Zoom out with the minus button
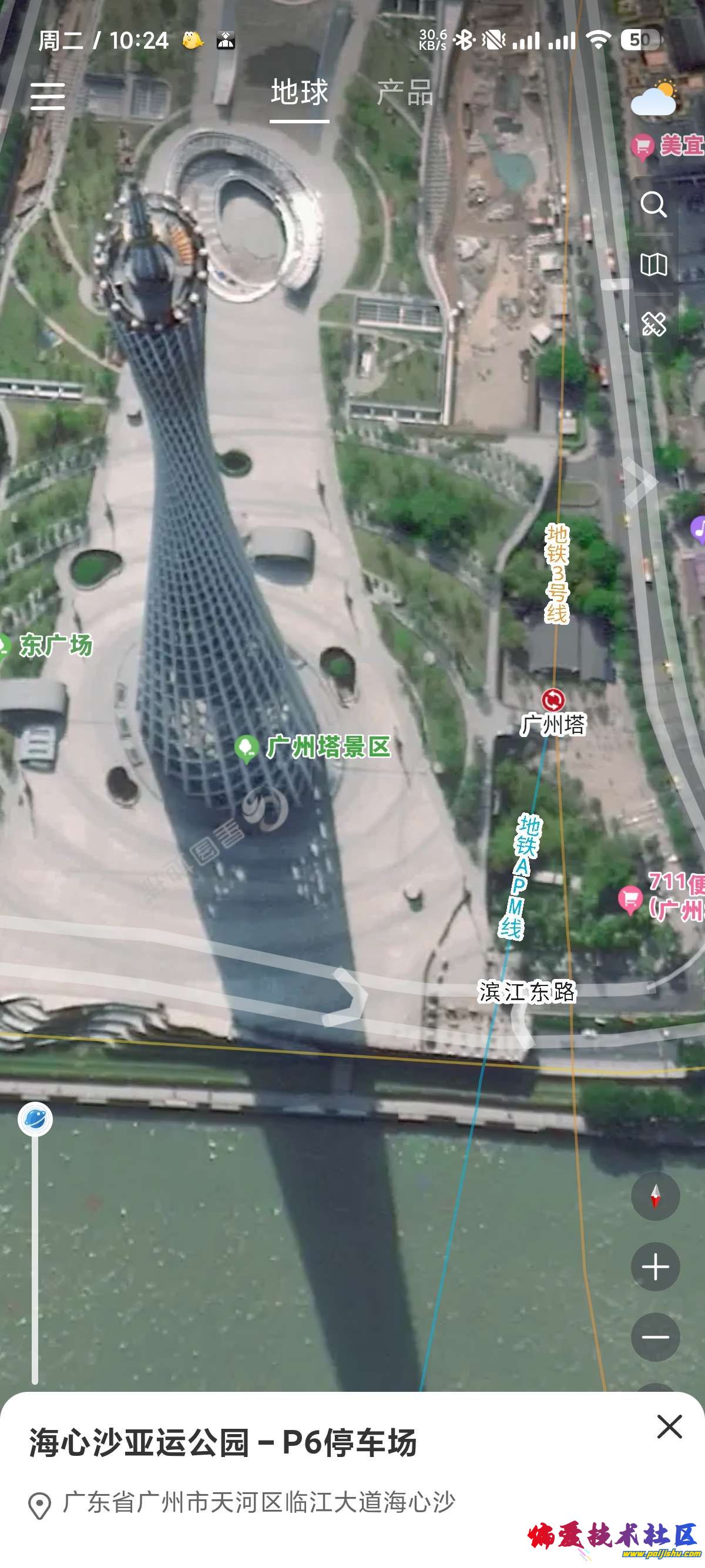 [x=655, y=1337]
